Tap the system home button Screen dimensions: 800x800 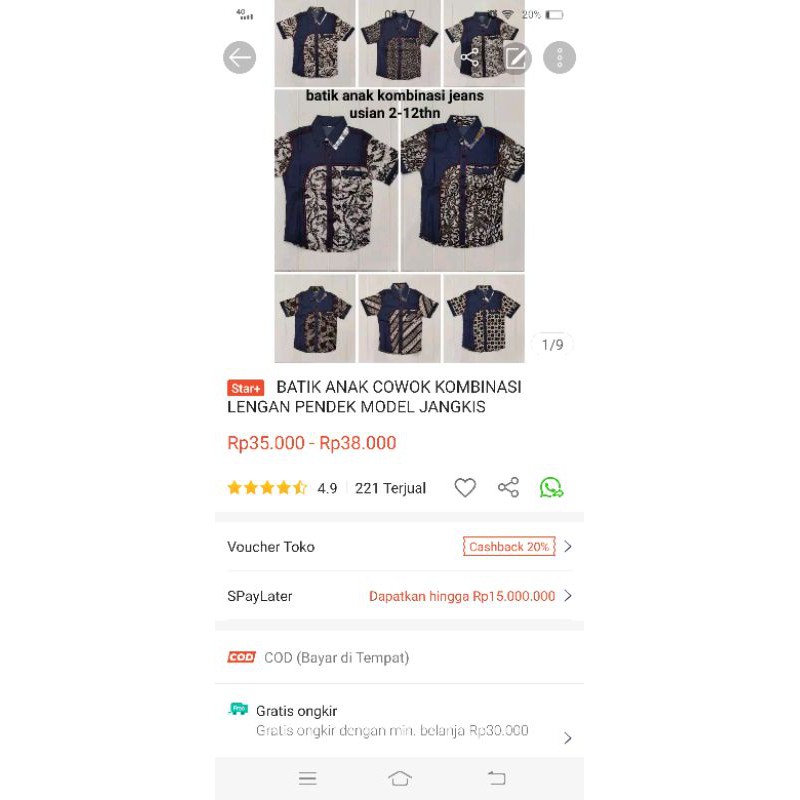pyautogui.click(x=400, y=778)
